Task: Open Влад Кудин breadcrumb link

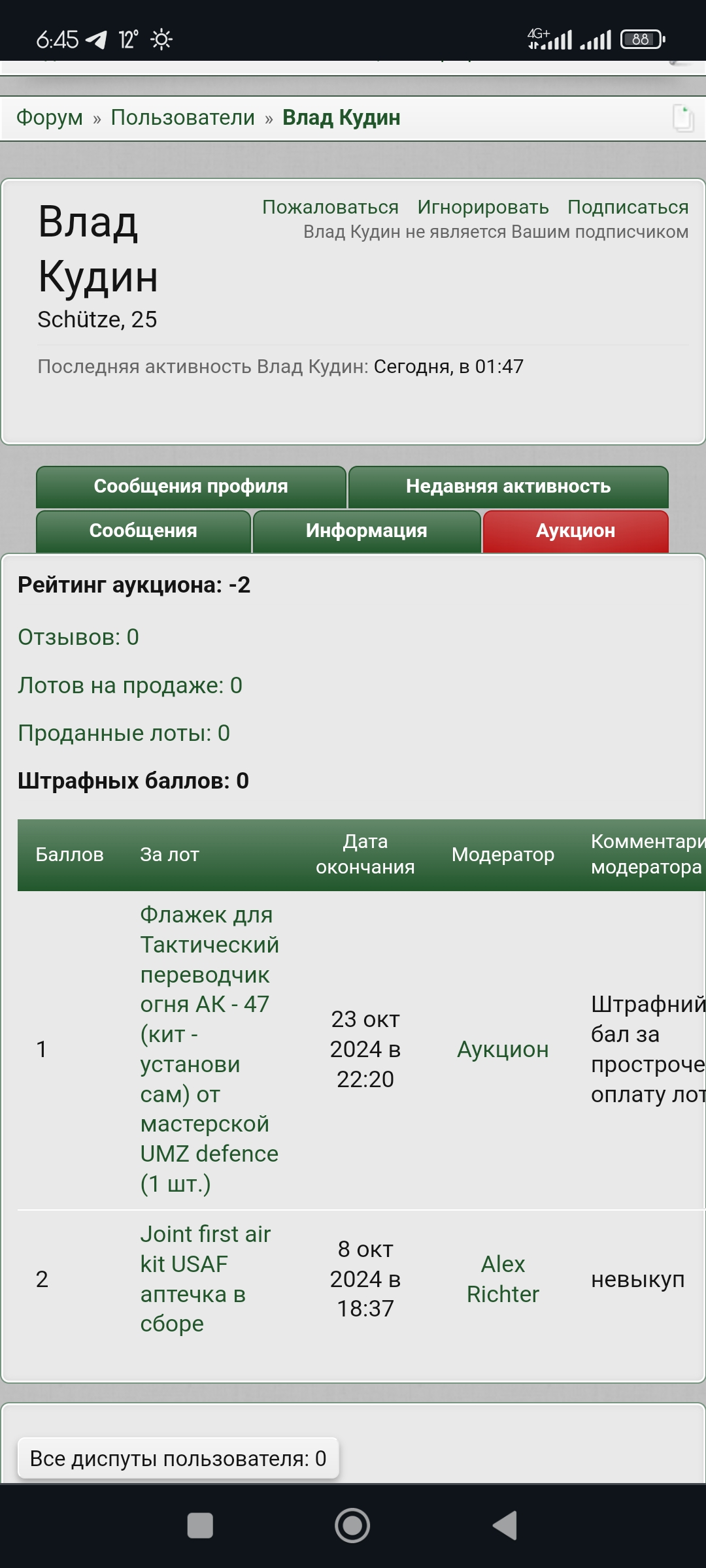Action: point(341,118)
